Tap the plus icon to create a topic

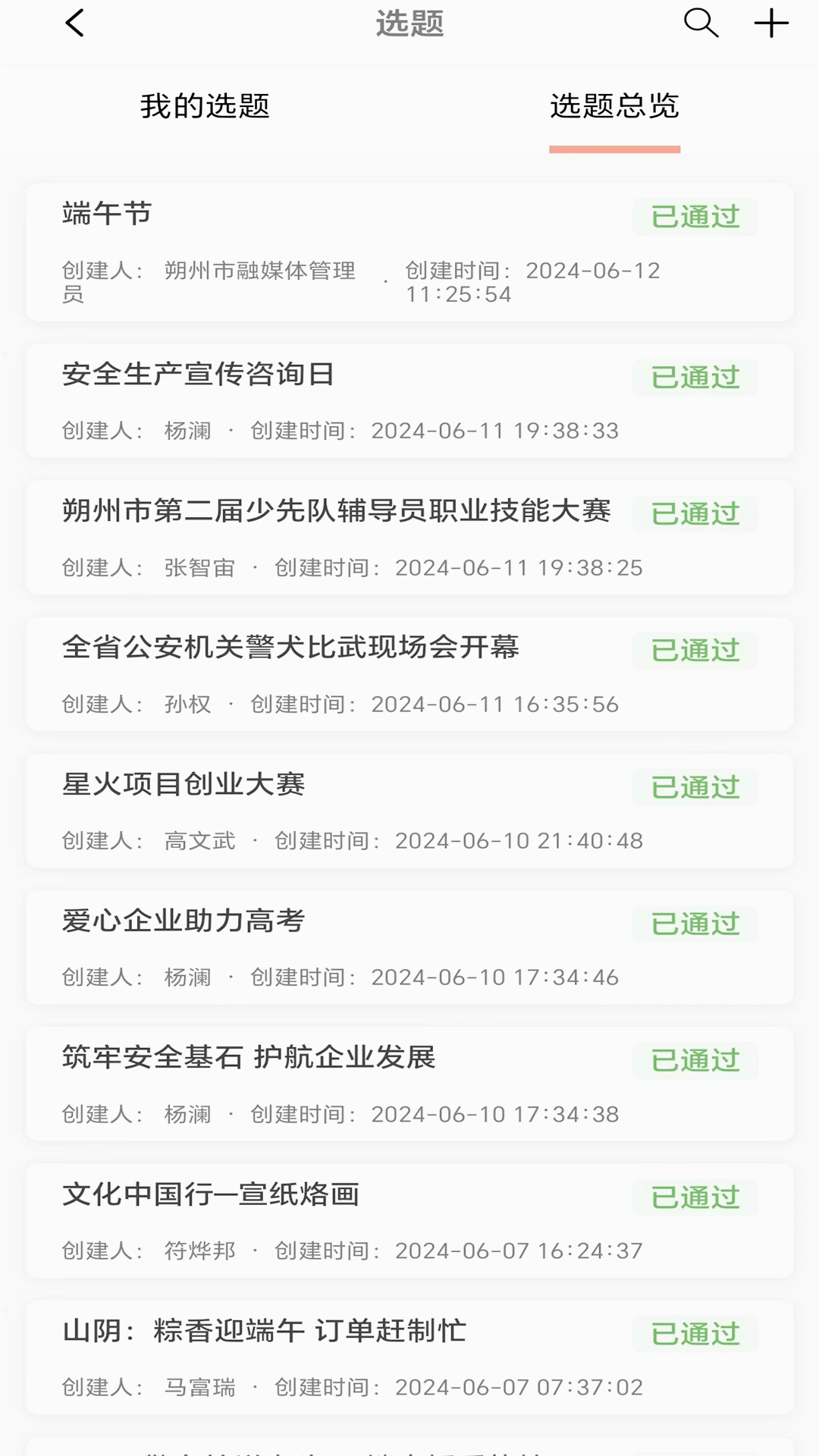coord(770,23)
